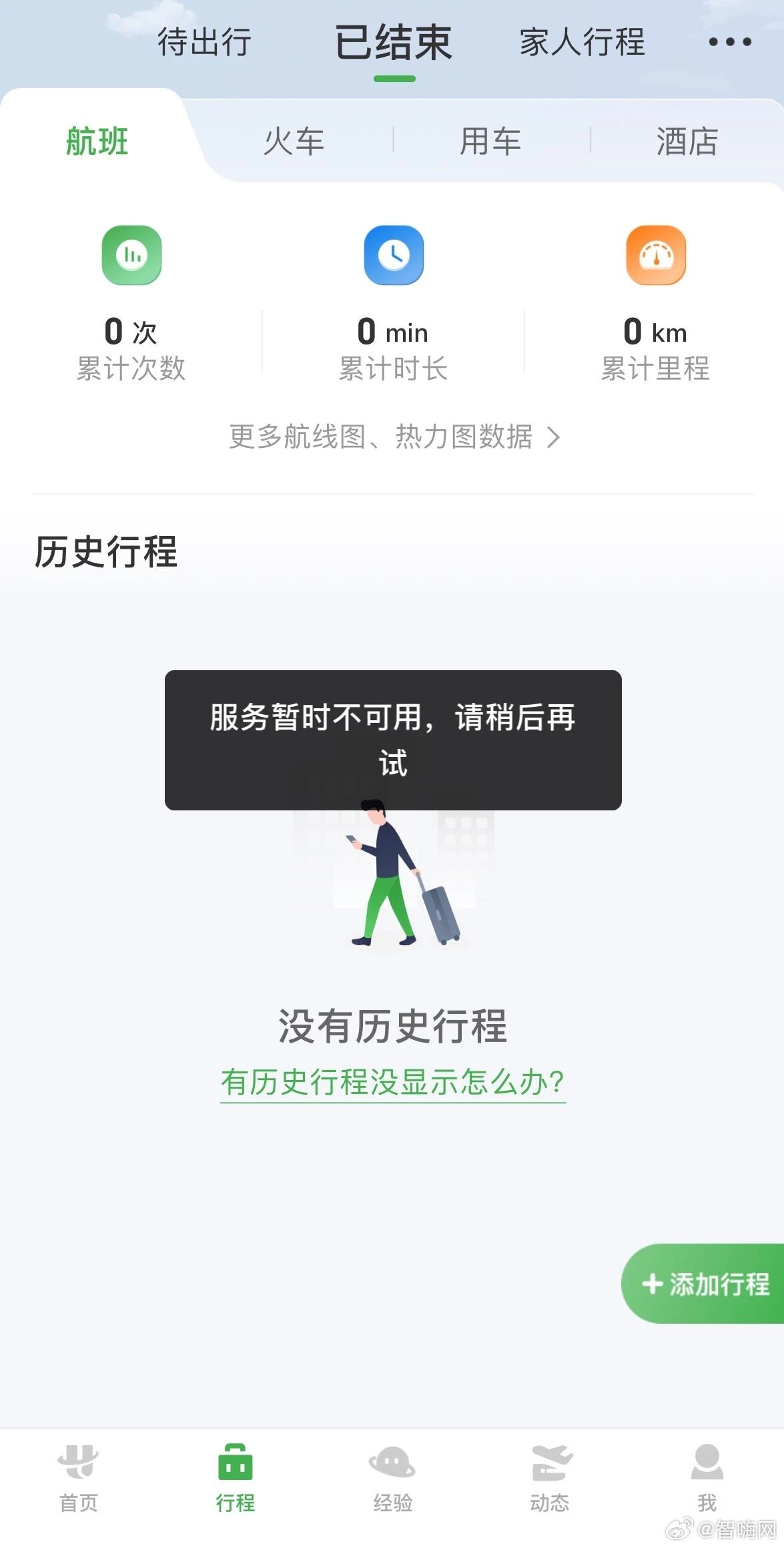Switch to the 用车 category
This screenshot has width=784, height=1548.
click(x=490, y=142)
